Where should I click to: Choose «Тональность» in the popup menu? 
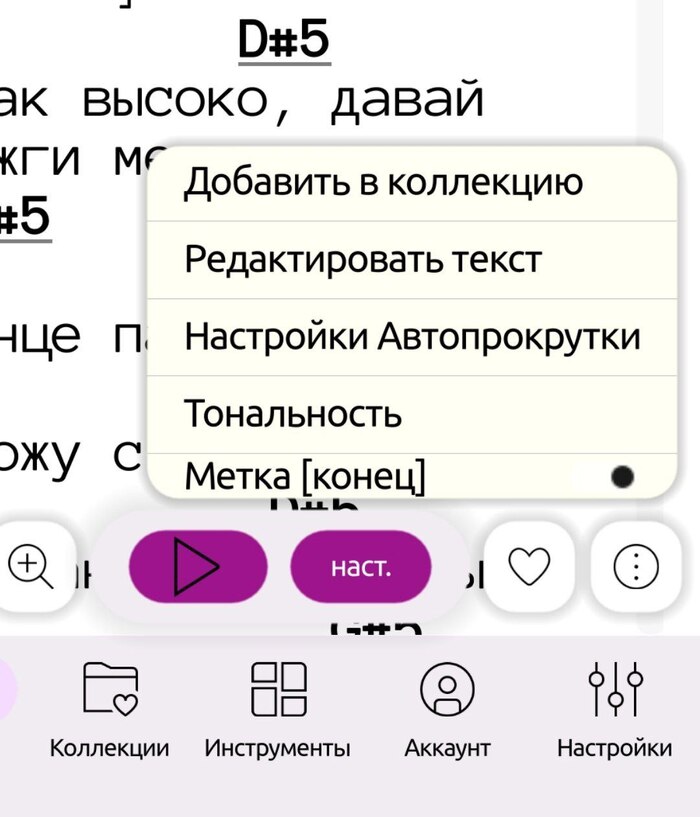pos(293,413)
